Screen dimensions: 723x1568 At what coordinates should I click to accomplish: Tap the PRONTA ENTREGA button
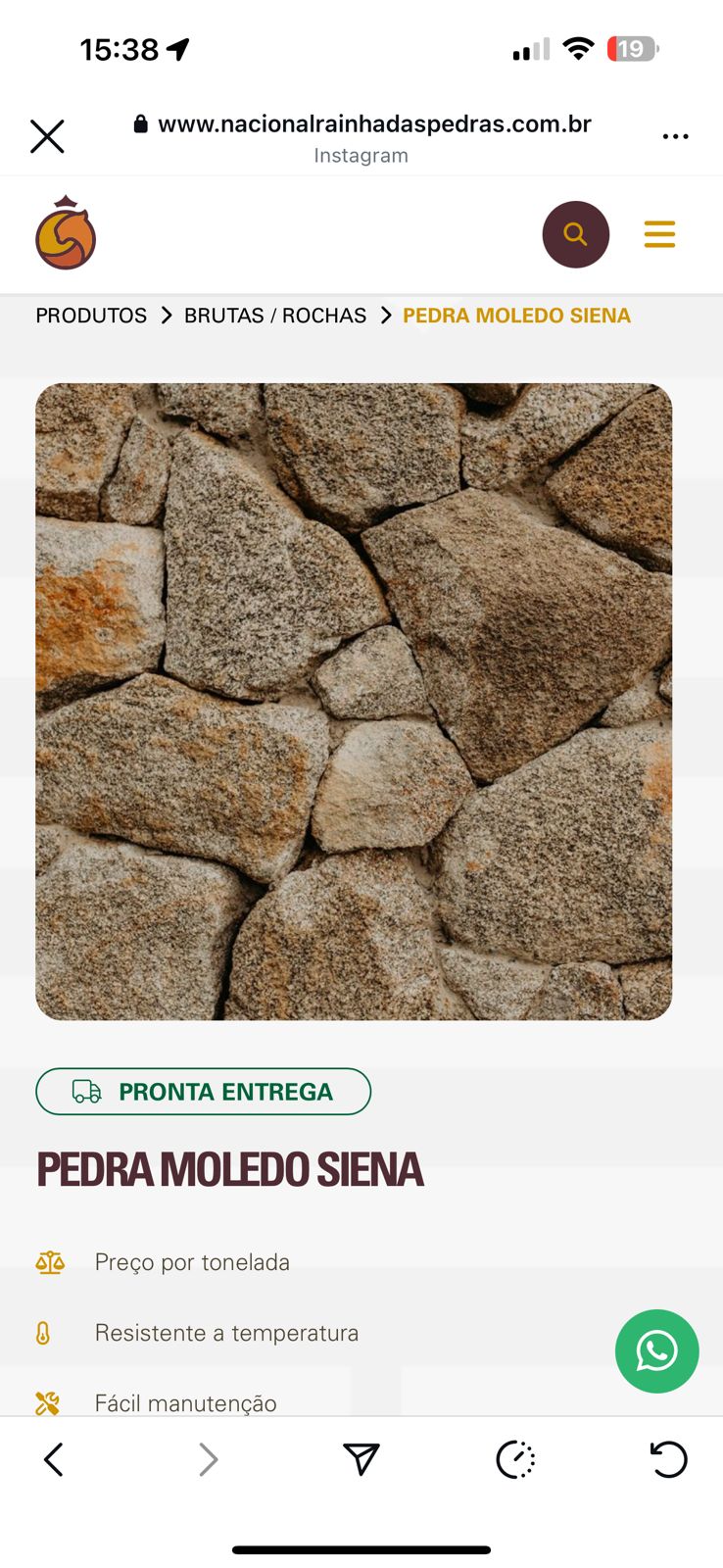203,1091
